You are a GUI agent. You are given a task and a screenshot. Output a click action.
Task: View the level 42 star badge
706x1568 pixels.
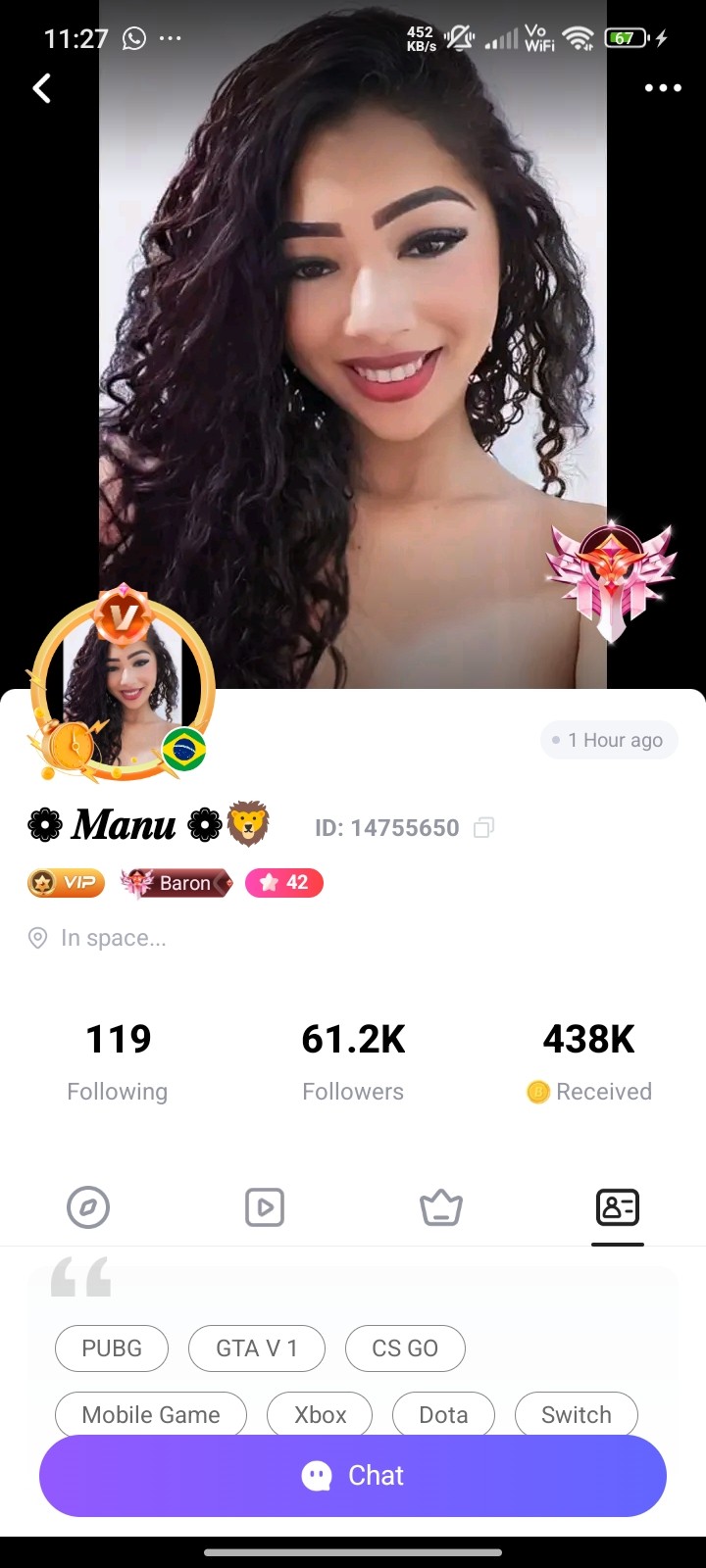284,883
